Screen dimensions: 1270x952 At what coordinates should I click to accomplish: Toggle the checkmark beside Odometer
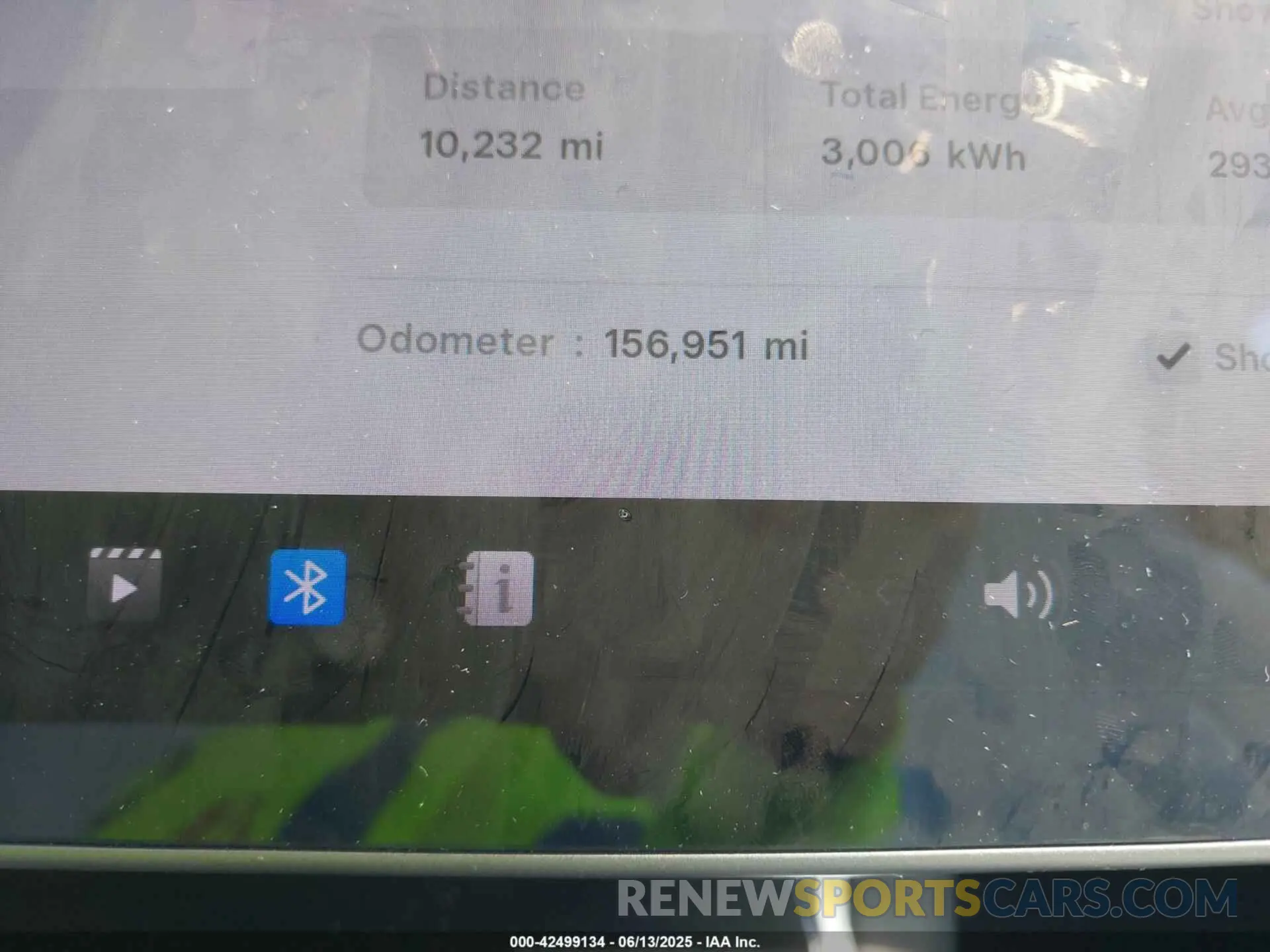1174,357
